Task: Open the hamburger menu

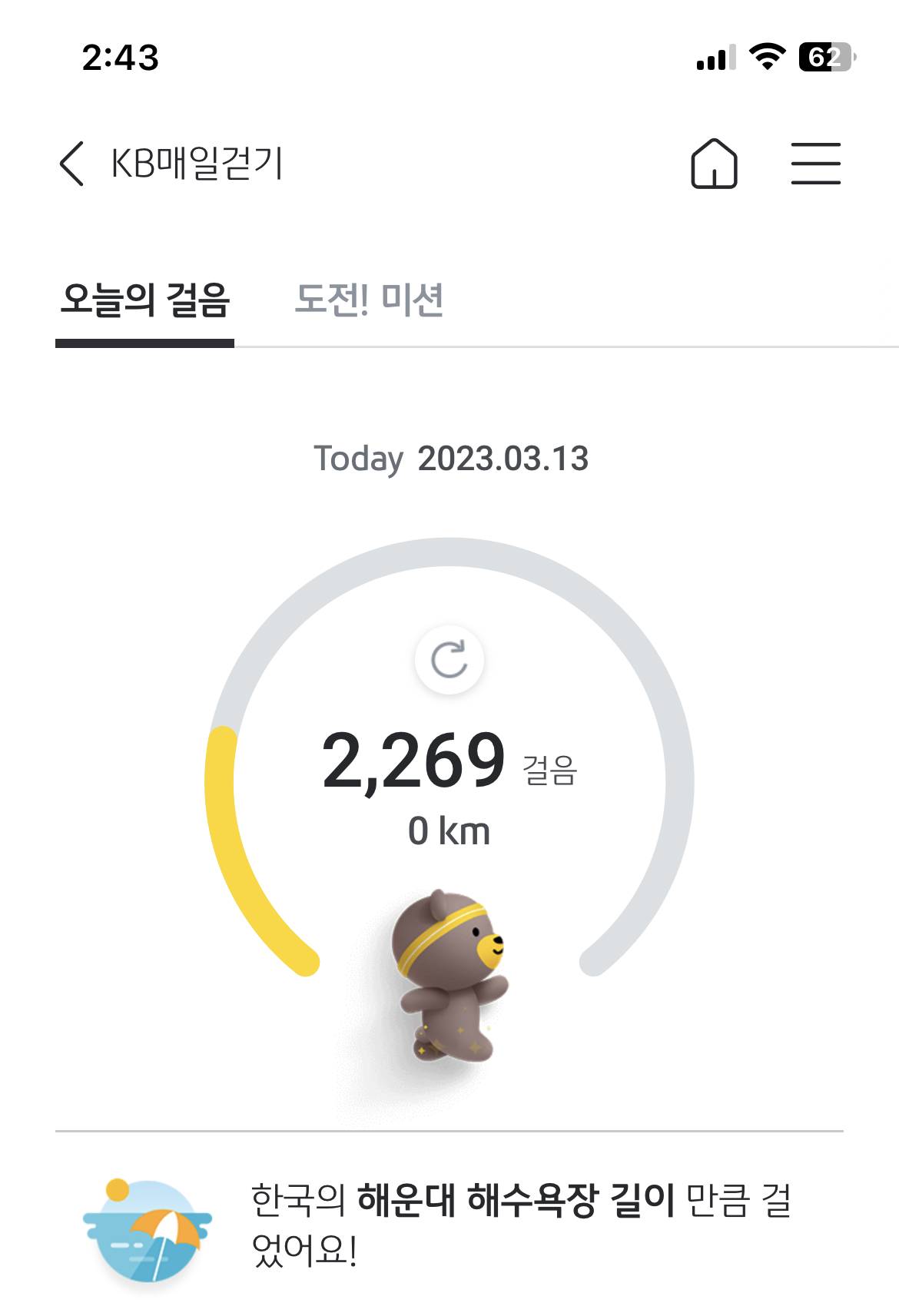Action: (x=815, y=164)
